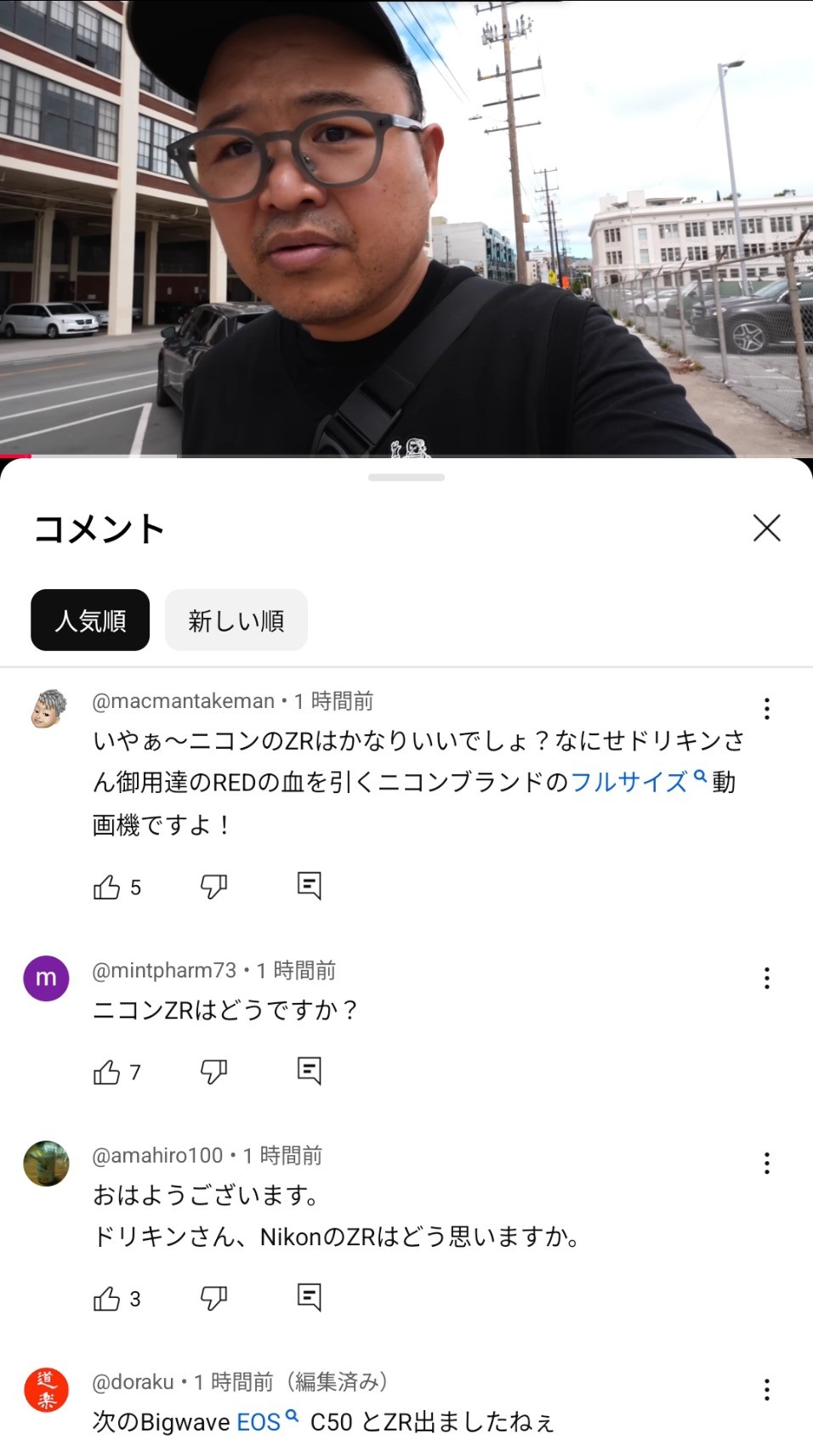Screen dimensions: 813x1456
Task: Open the EOS search link
Action: pyautogui.click(x=267, y=1421)
